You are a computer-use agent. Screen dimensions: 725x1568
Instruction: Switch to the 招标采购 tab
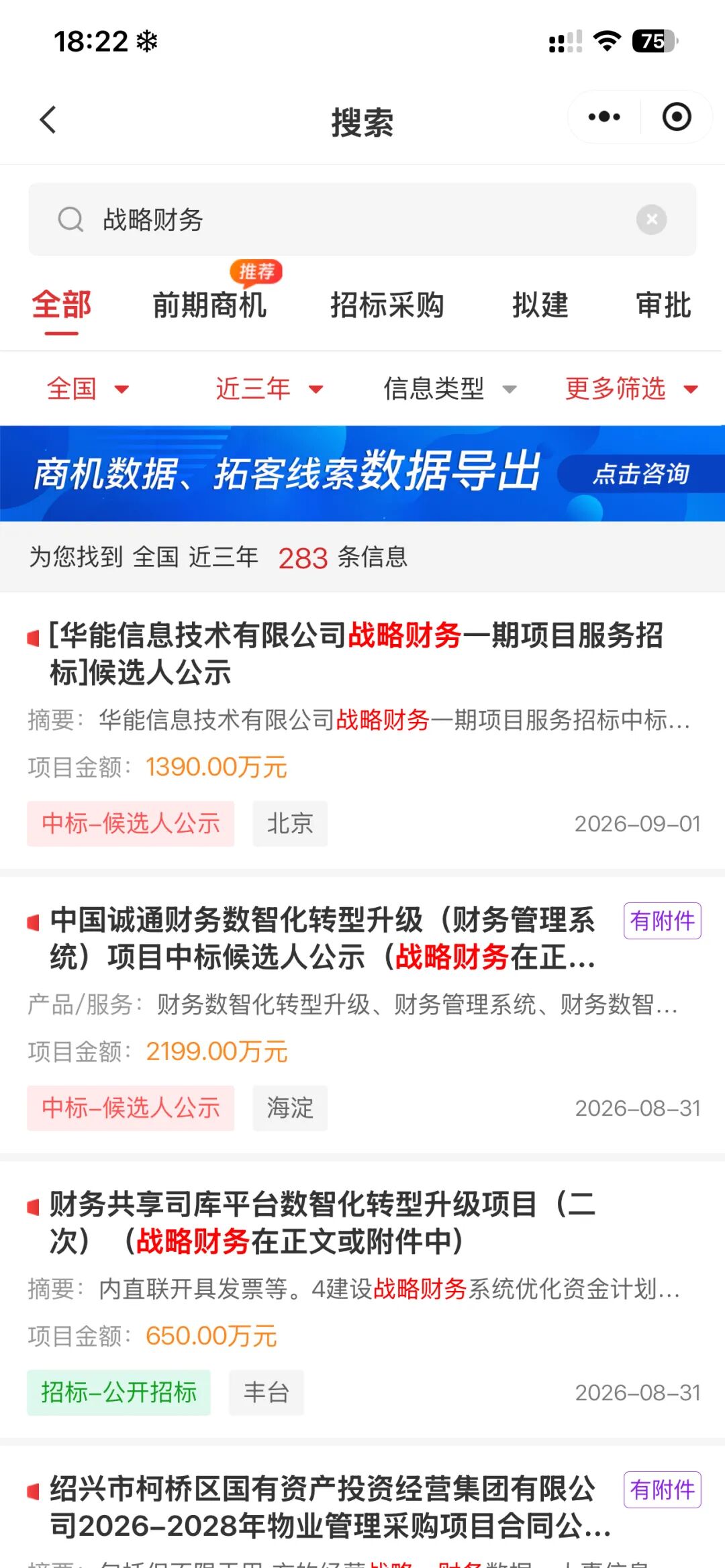(x=387, y=305)
